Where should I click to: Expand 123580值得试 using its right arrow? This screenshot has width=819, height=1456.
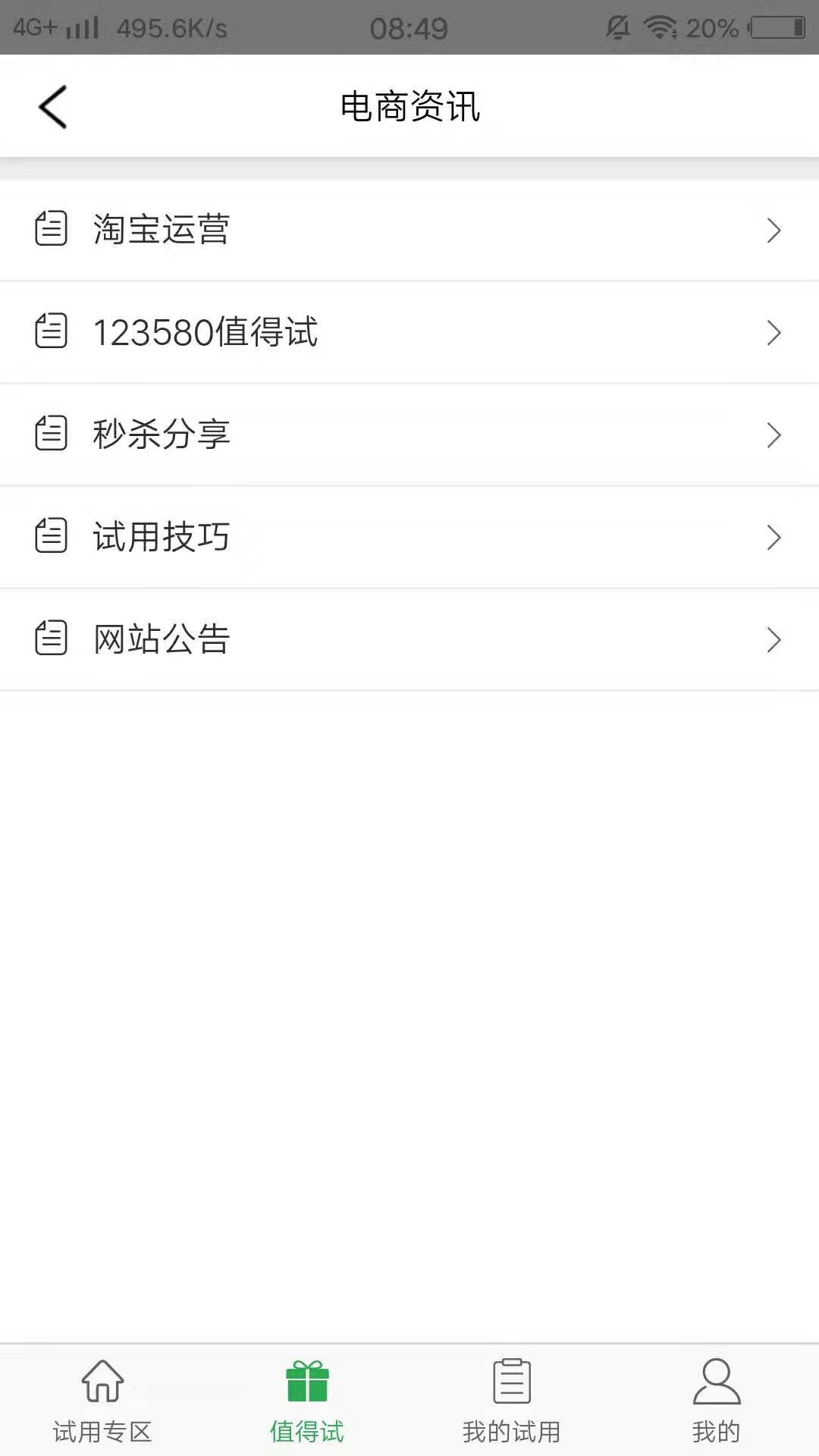click(773, 331)
